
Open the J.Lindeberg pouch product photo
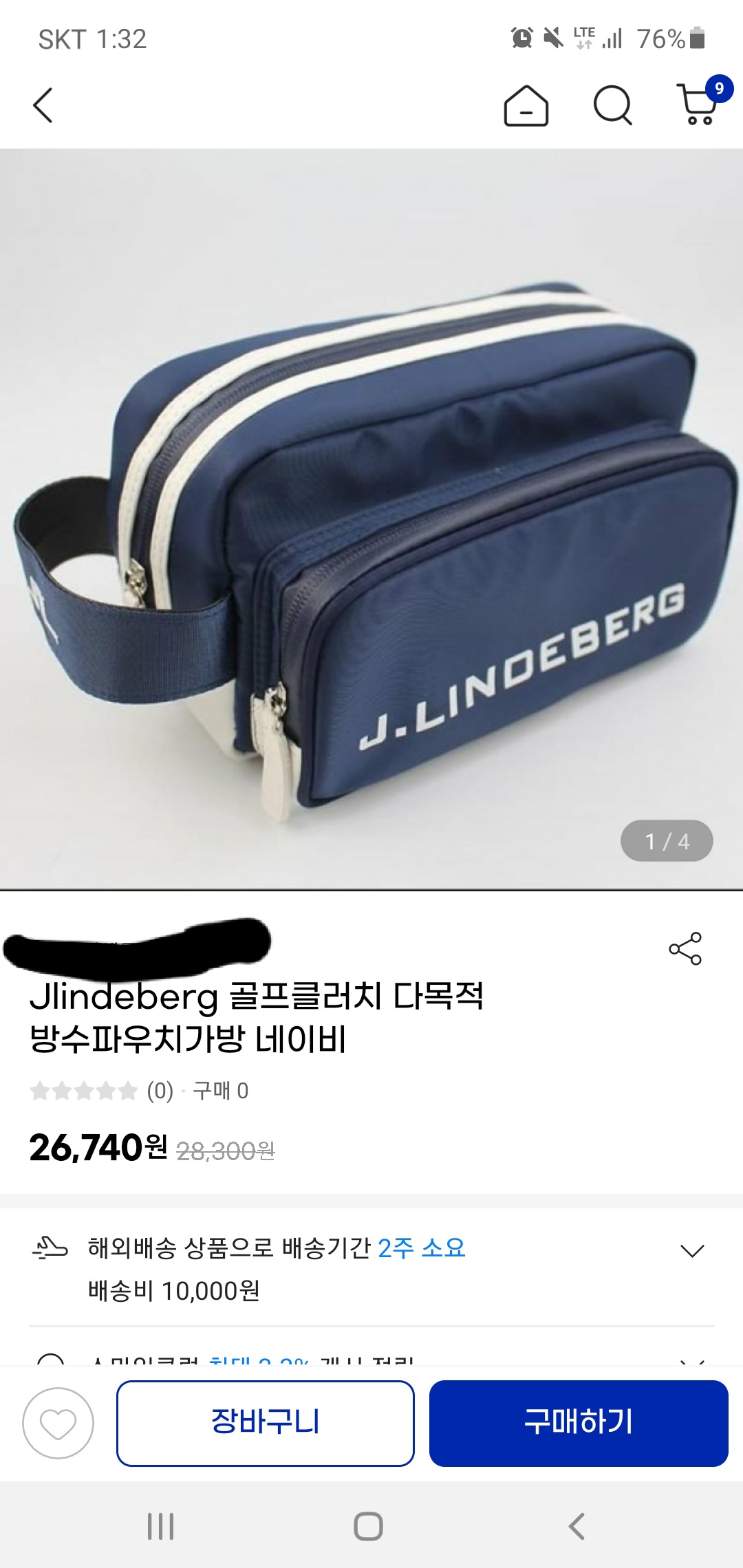pyautogui.click(x=371, y=519)
